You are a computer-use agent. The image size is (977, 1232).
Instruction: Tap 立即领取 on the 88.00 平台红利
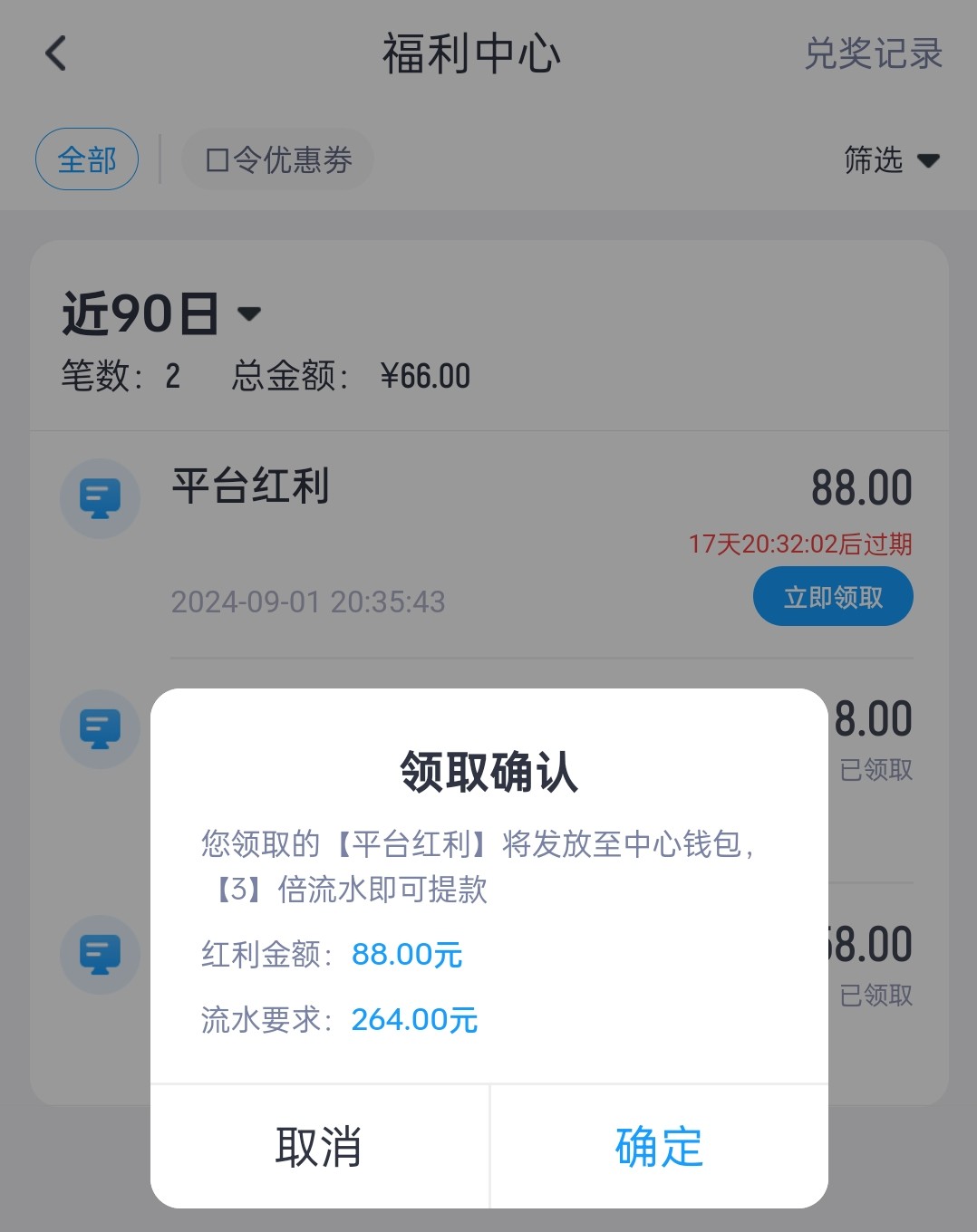click(x=832, y=597)
